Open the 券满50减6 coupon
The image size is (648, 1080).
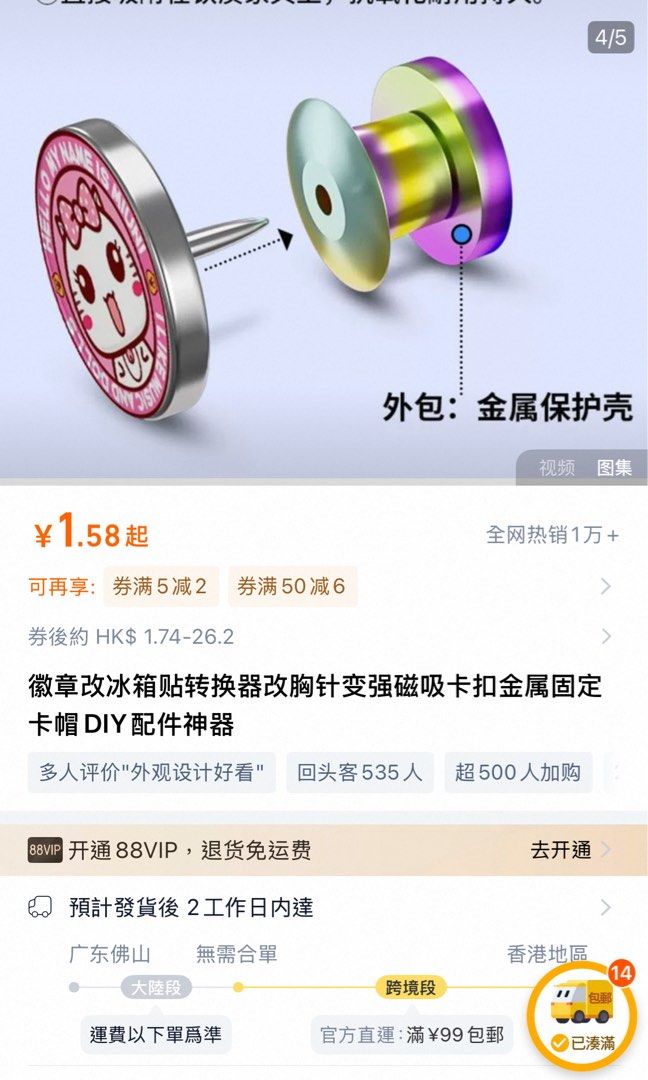tap(291, 587)
